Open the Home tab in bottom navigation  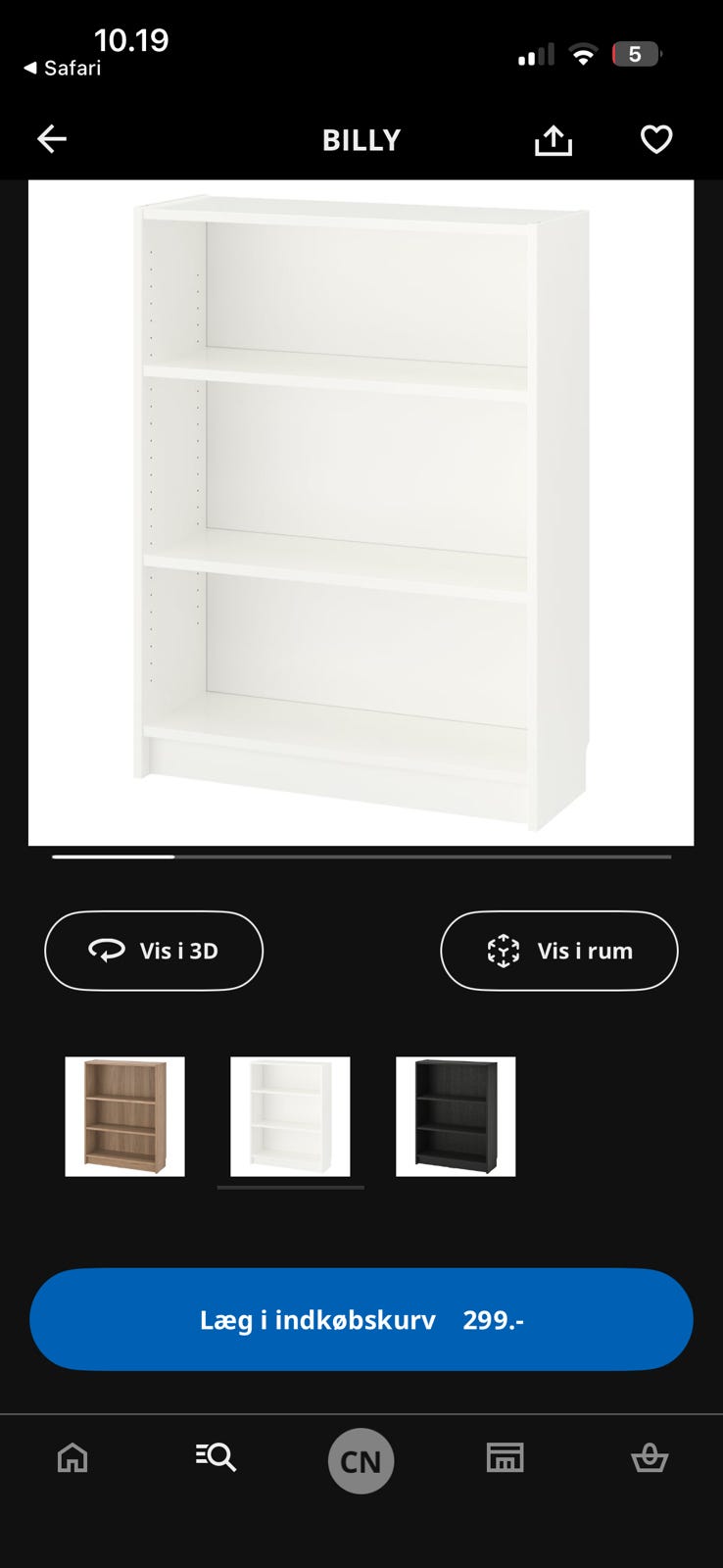[72, 1458]
